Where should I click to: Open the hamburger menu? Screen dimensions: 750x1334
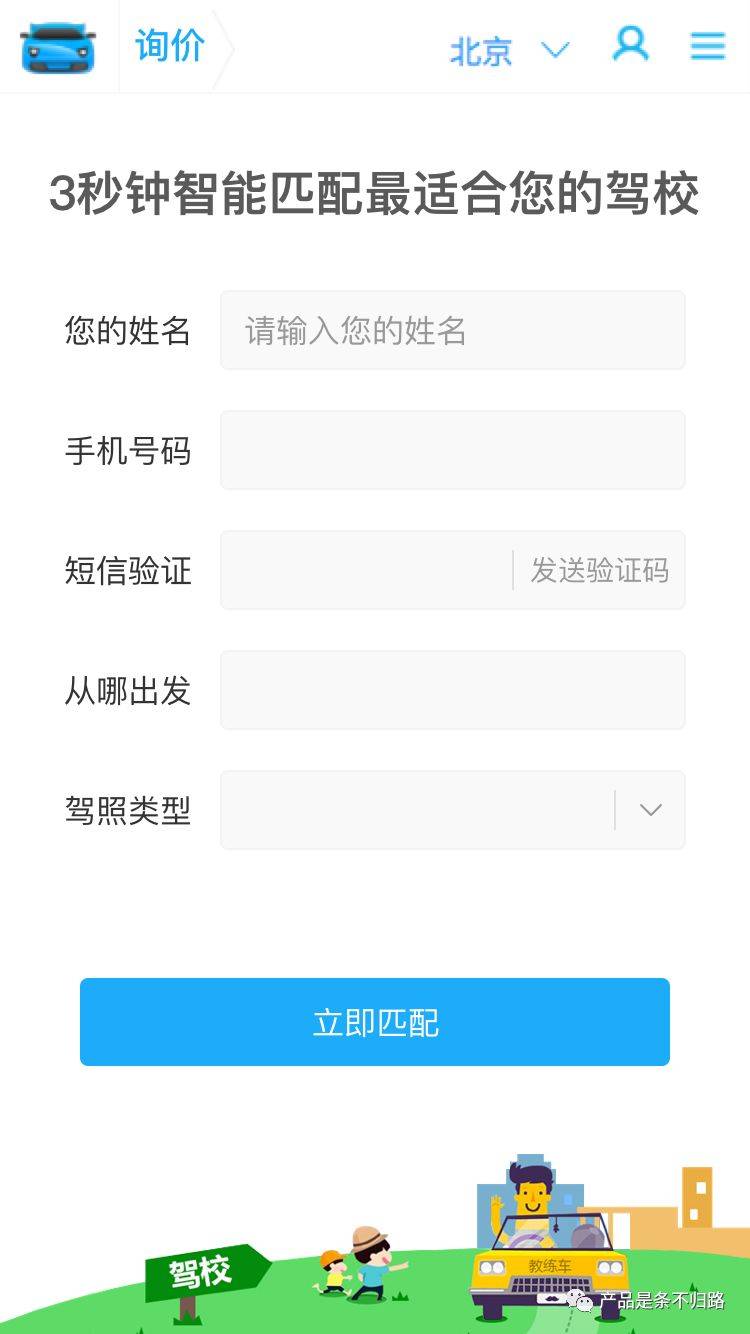708,45
